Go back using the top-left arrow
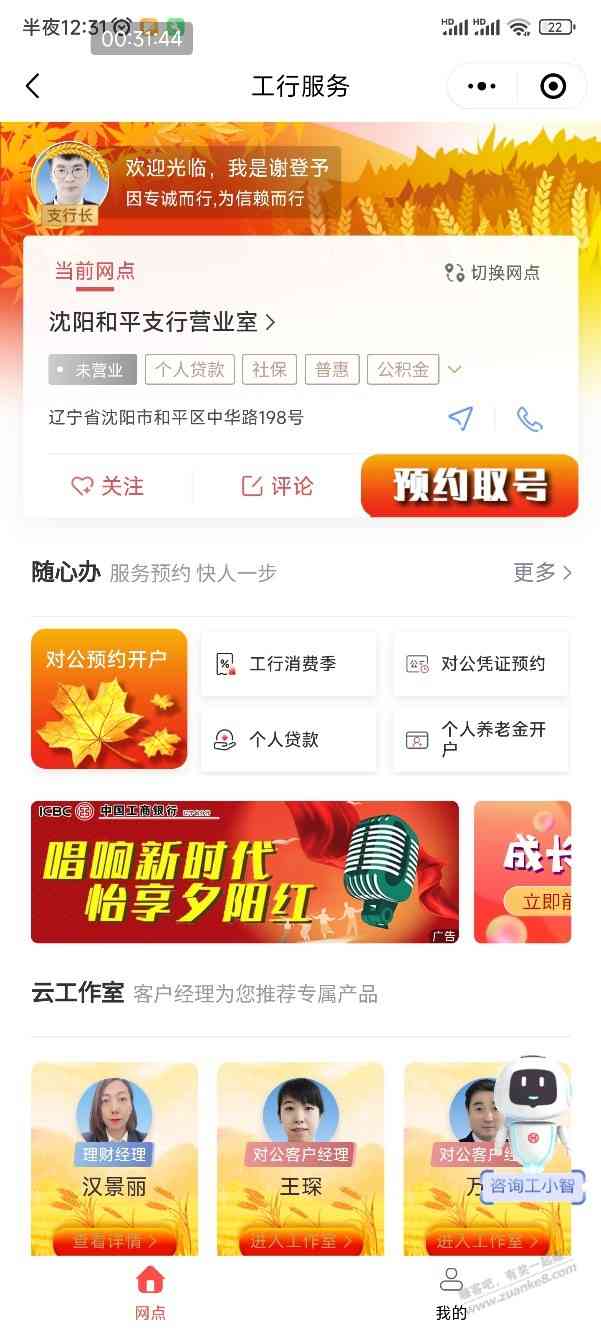The width and height of the screenshot is (601, 1334). point(33,86)
